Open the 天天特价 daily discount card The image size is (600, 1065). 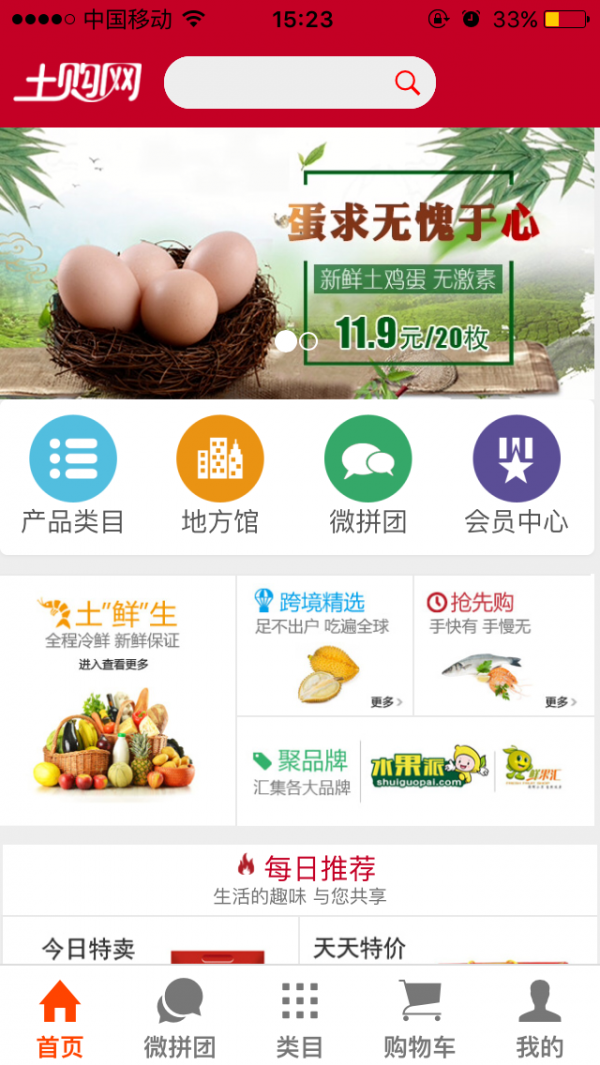tap(447, 945)
